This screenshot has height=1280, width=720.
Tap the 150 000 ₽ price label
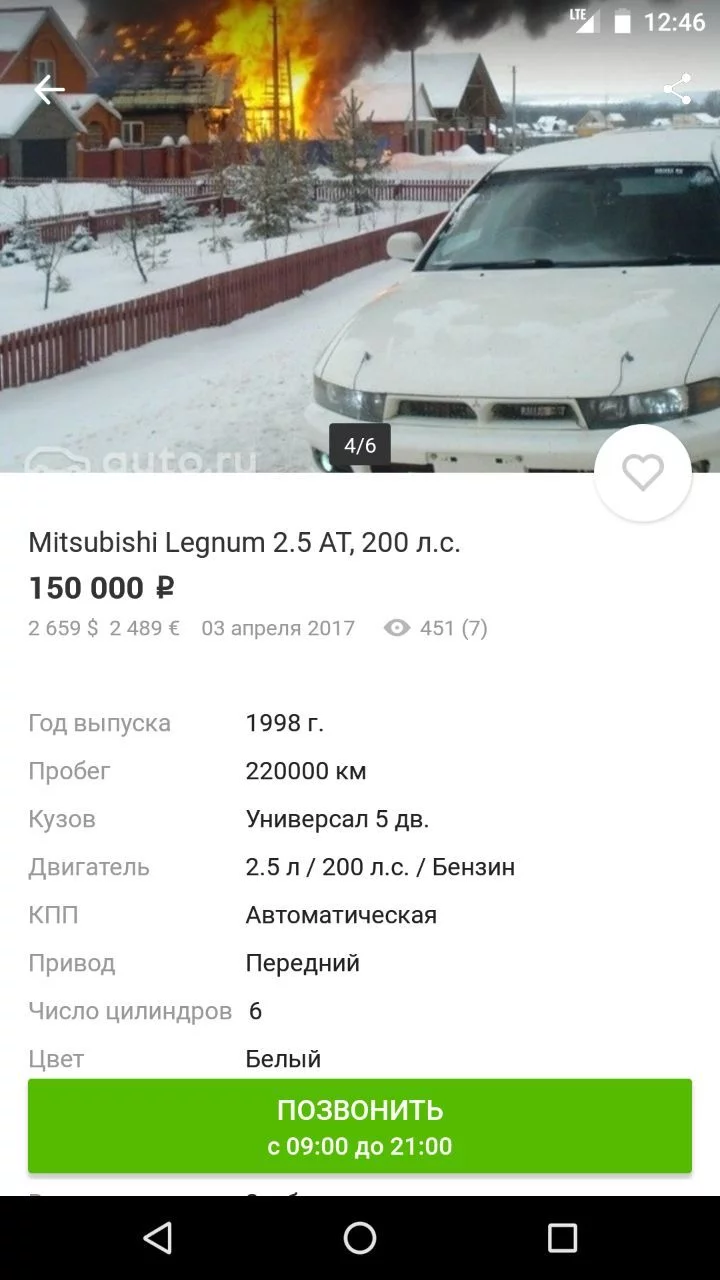[100, 588]
